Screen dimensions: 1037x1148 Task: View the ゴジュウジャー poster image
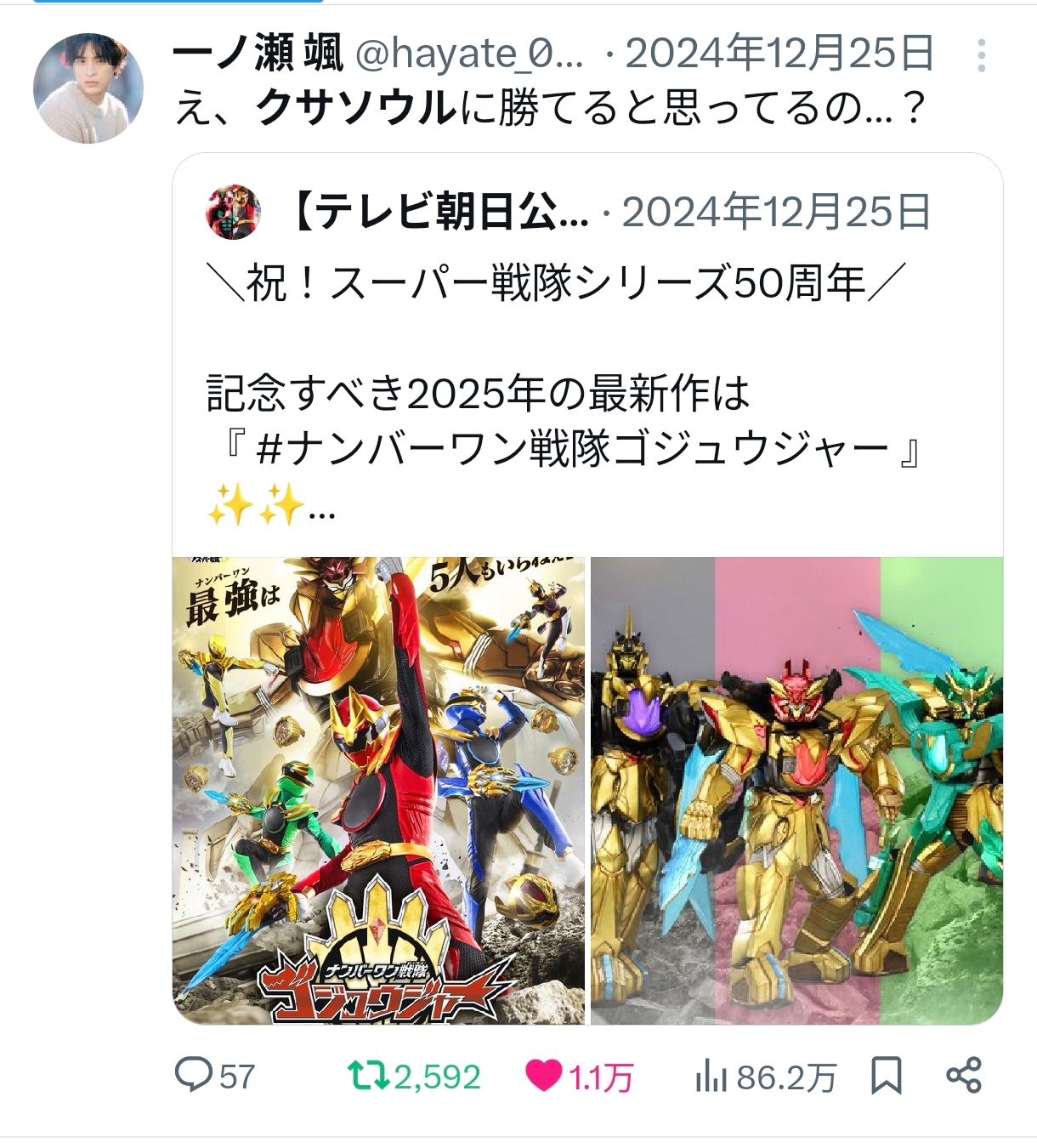tap(378, 791)
